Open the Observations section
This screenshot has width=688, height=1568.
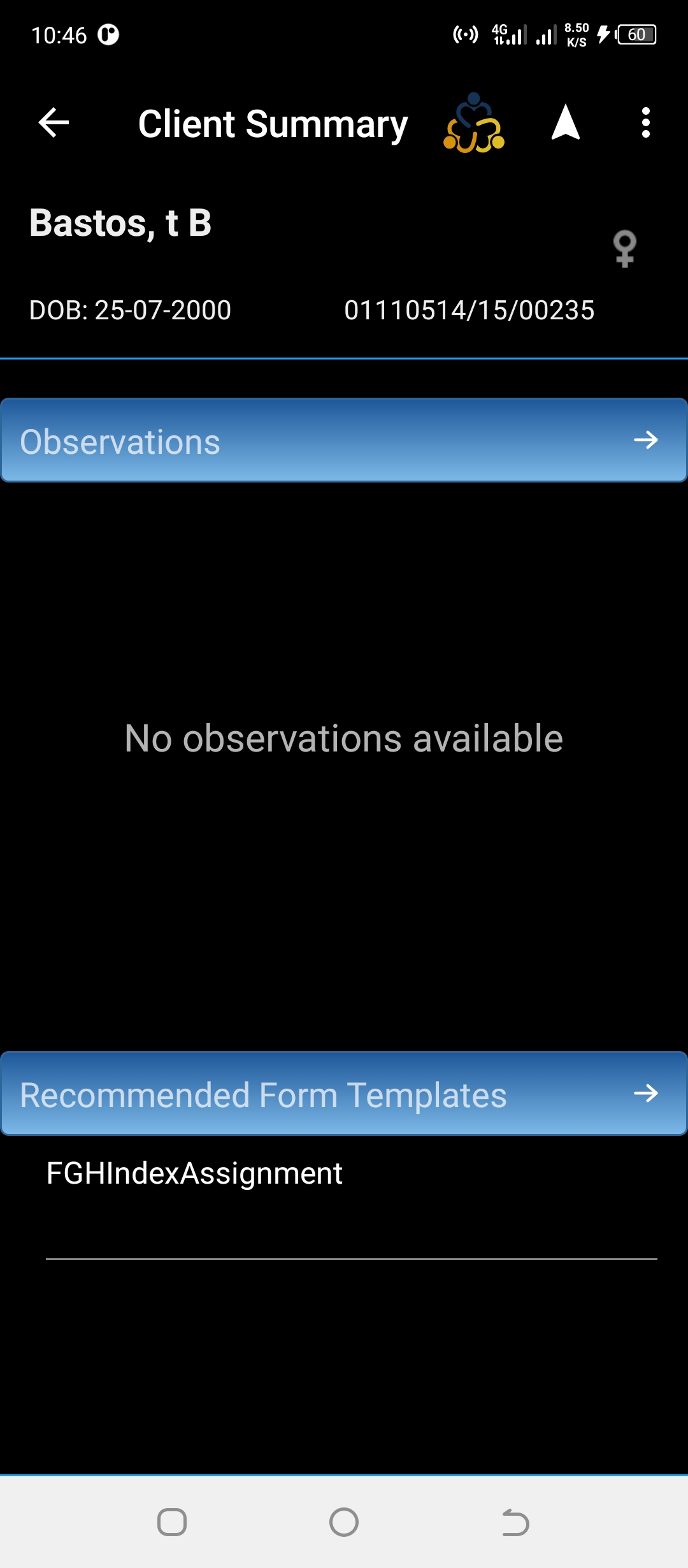[x=344, y=440]
